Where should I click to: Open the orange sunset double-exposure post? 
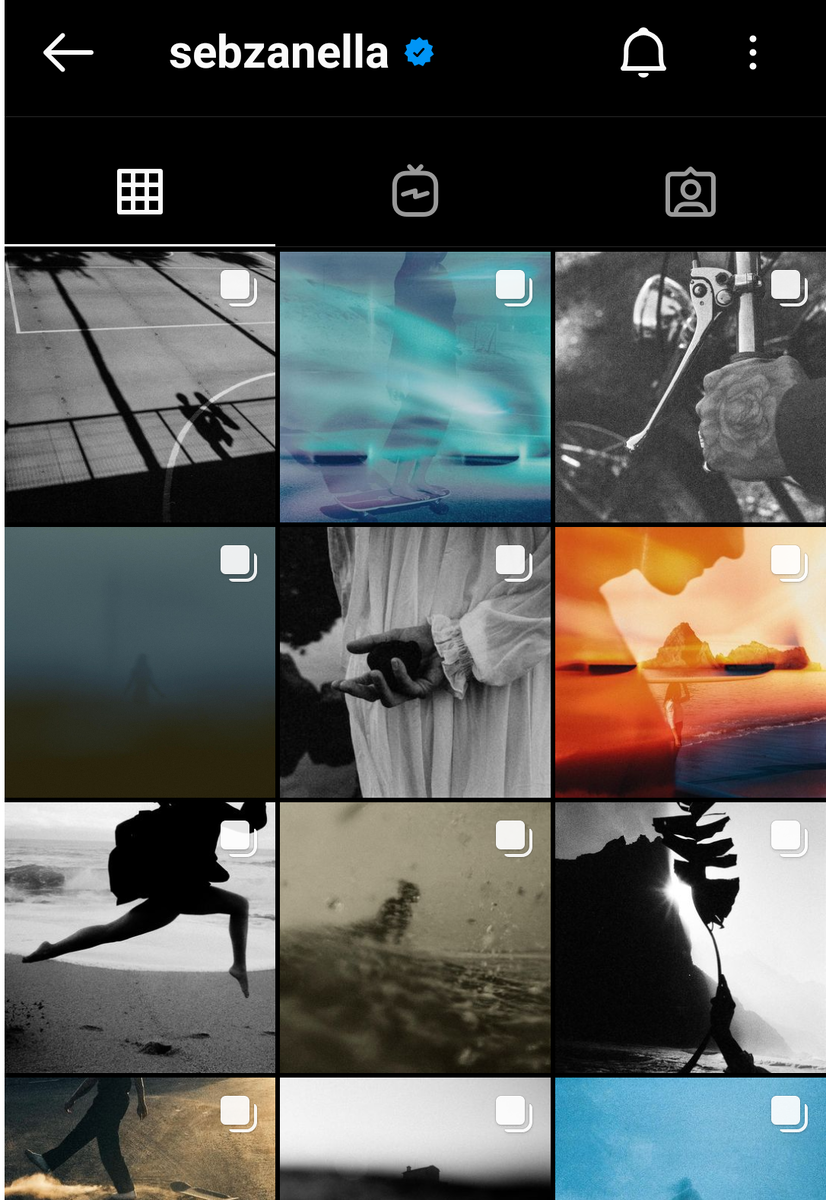(690, 662)
